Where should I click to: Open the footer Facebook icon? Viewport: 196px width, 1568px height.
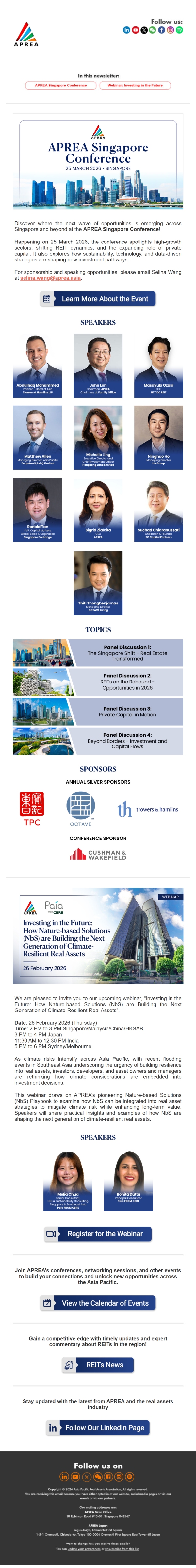tap(108, 1477)
